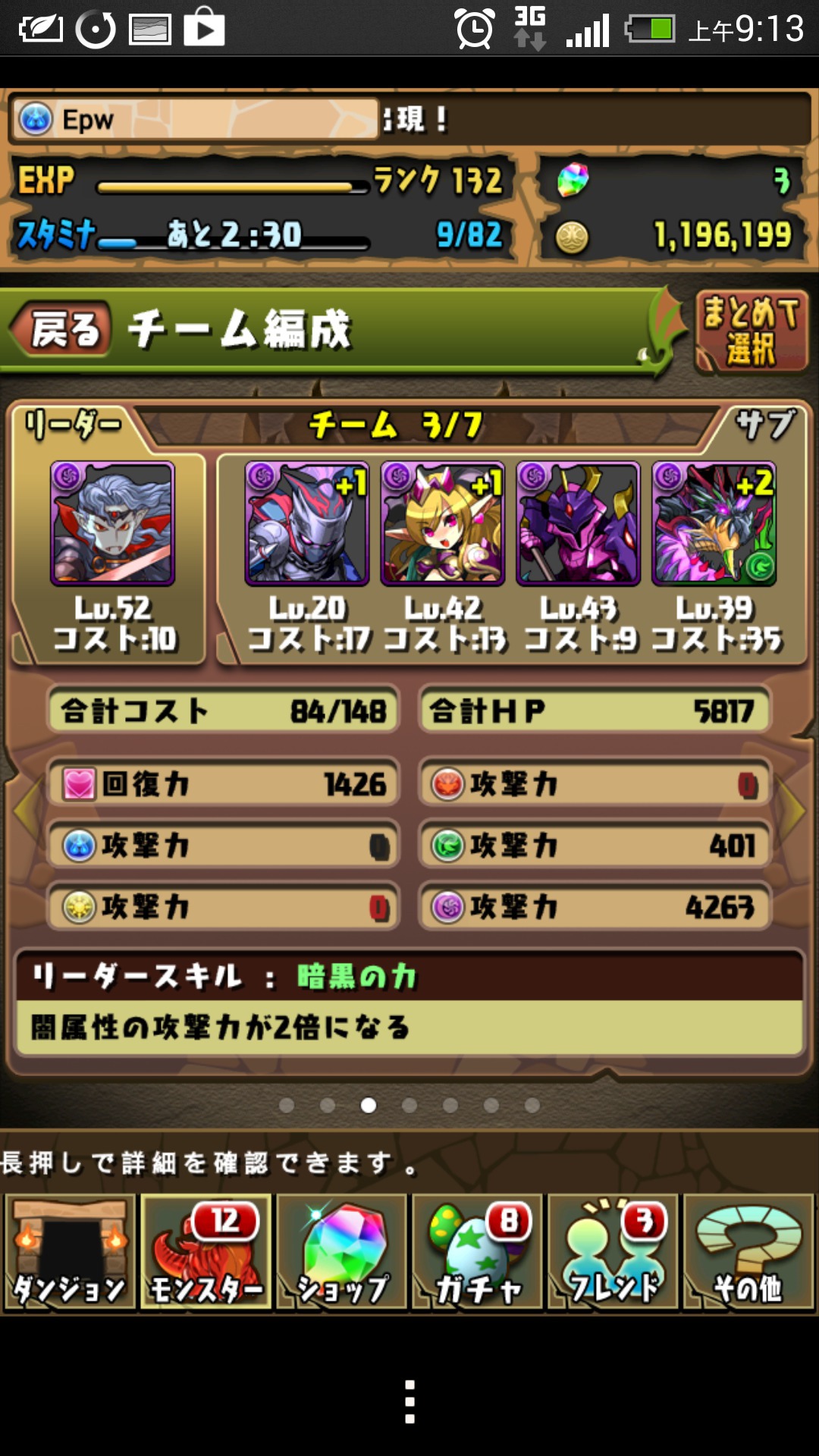The width and height of the screenshot is (819, 1456).
Task: Open the フレンド tab
Action: (x=613, y=1252)
